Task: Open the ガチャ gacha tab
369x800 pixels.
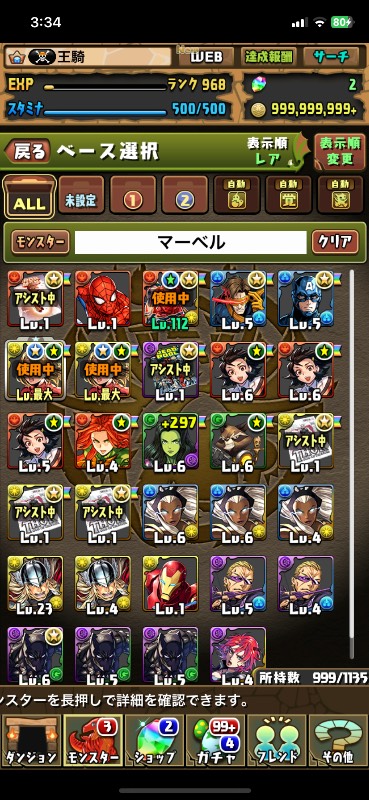Action: [215, 740]
